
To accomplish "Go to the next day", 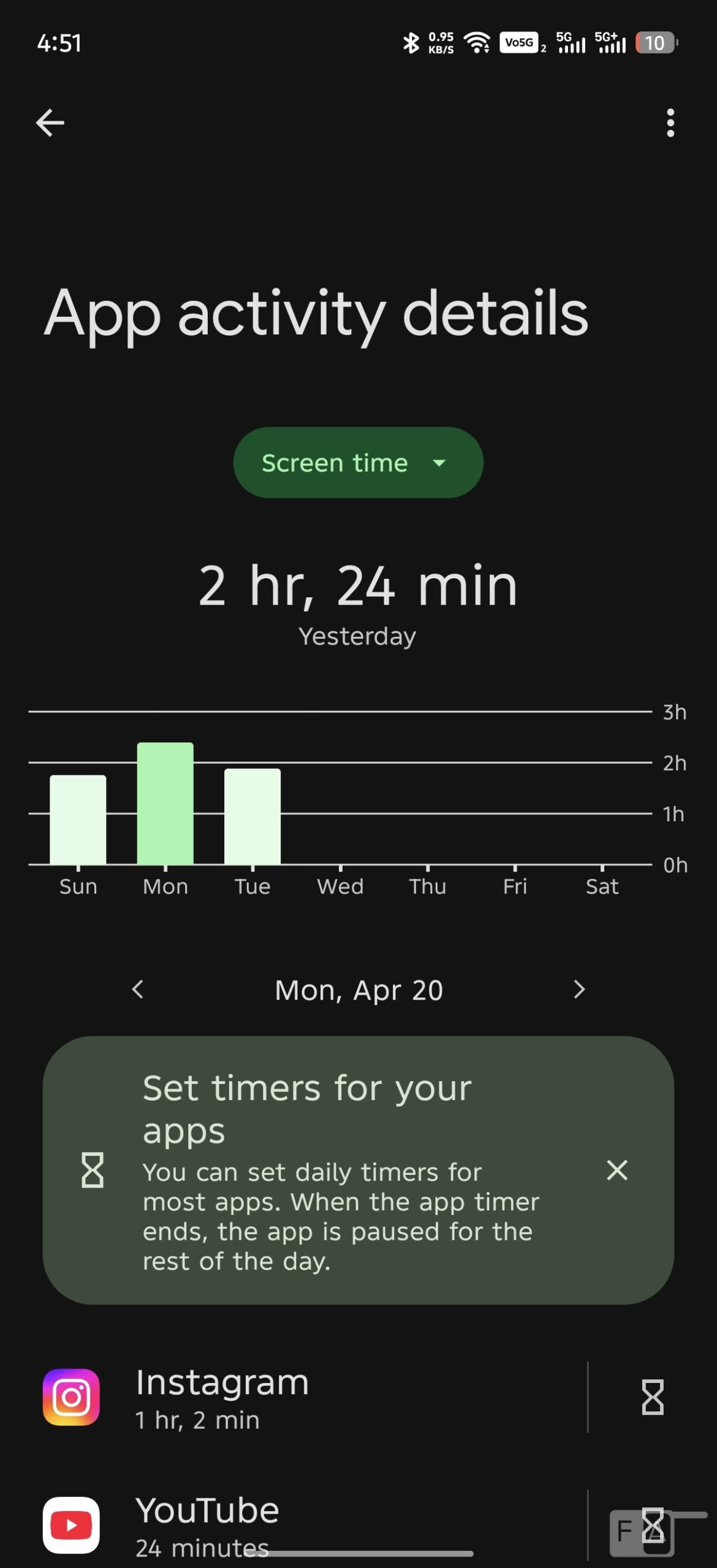I will point(579,990).
